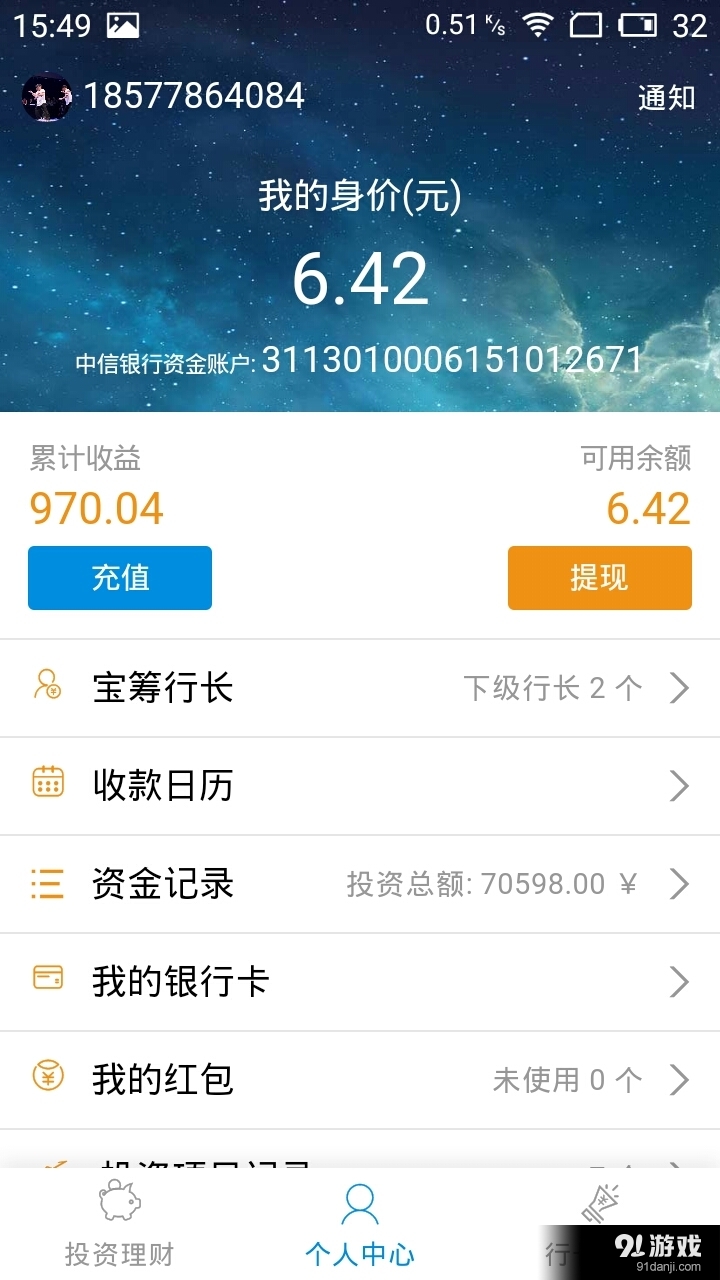The height and width of the screenshot is (1280, 720).
Task: Tap the profile avatar photo
Action: 46,97
